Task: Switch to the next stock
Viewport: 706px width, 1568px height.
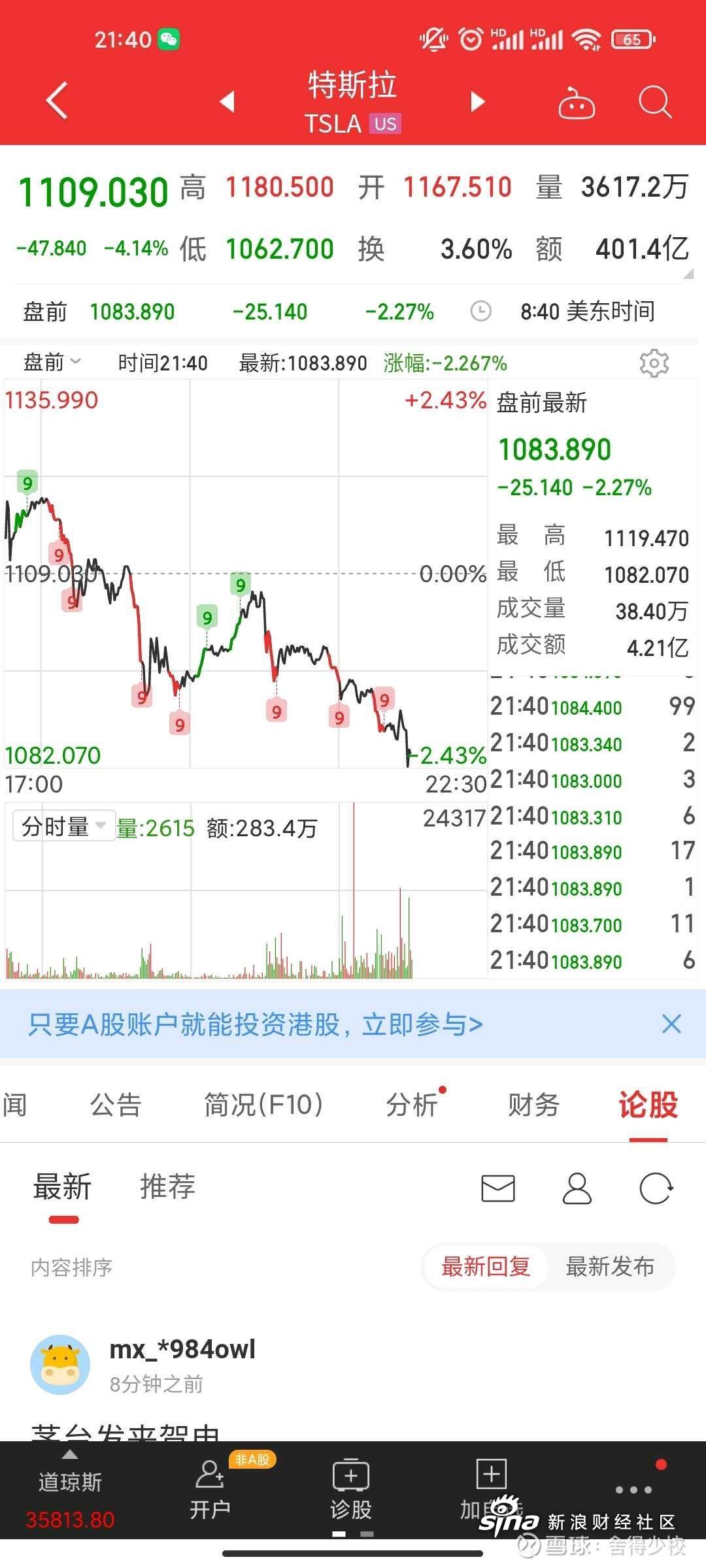Action: (x=478, y=101)
